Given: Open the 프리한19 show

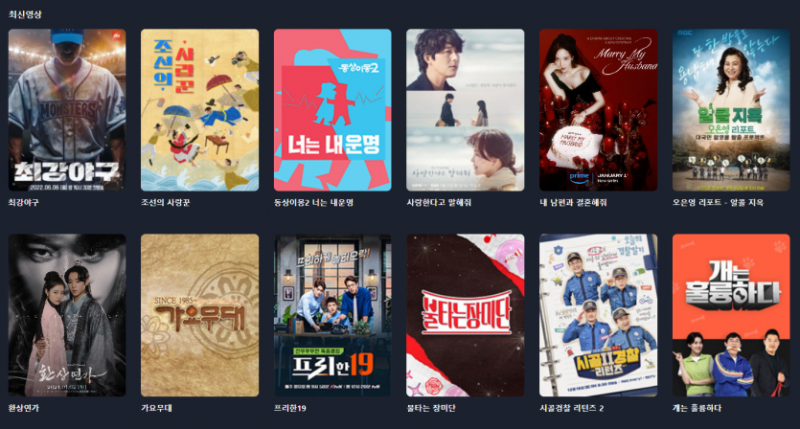Looking at the screenshot, I should [x=332, y=315].
